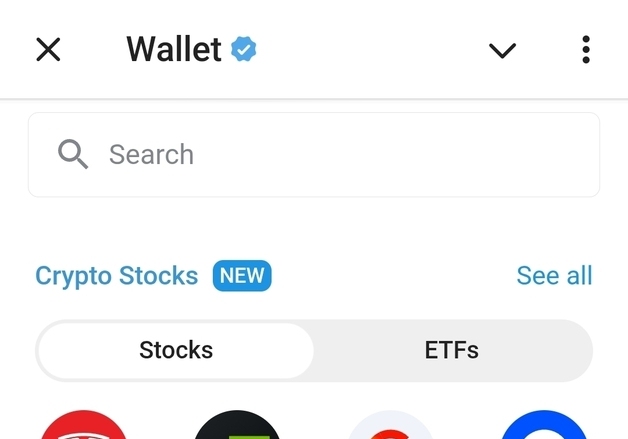The image size is (628, 439).
Task: Close the Wallet screen
Action: pyautogui.click(x=48, y=49)
